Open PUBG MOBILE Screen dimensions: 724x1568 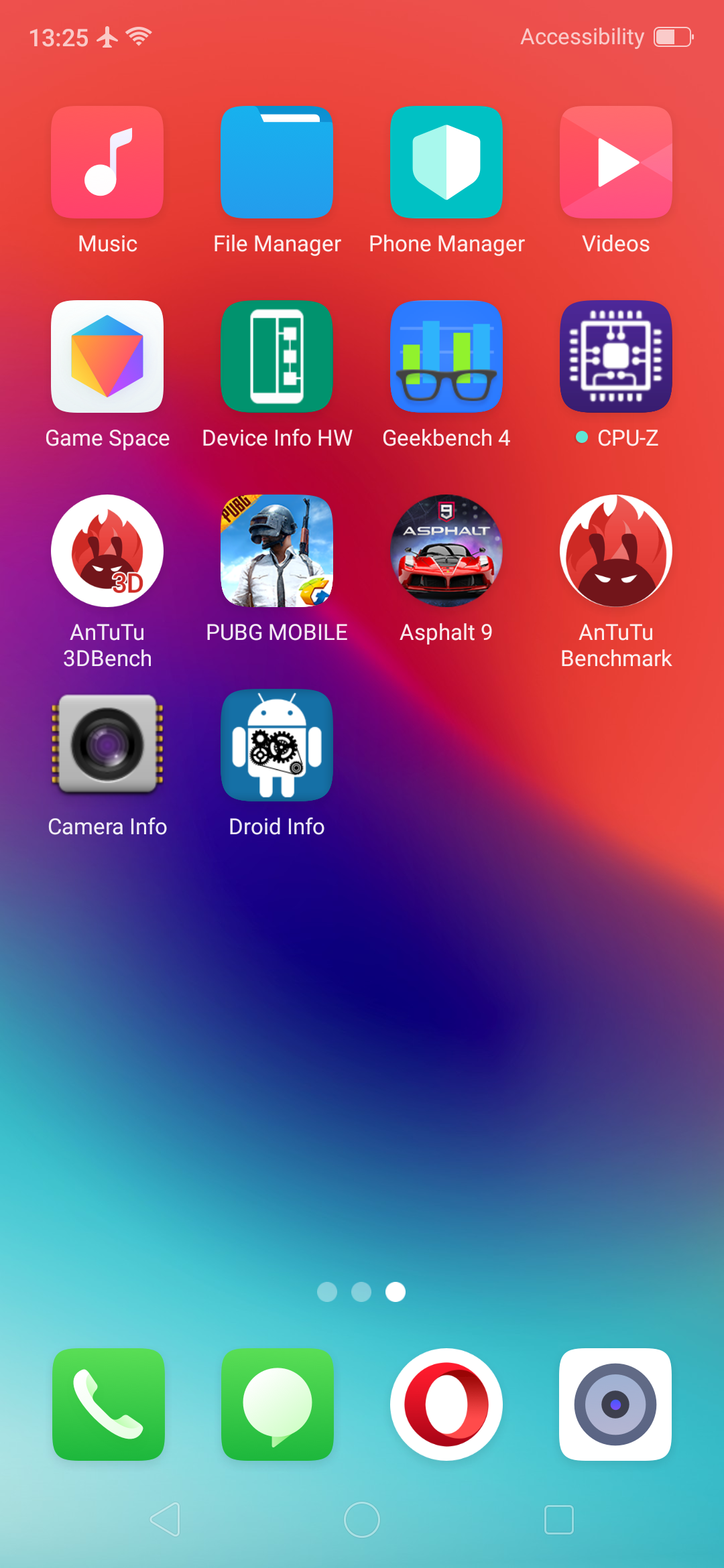tap(277, 551)
